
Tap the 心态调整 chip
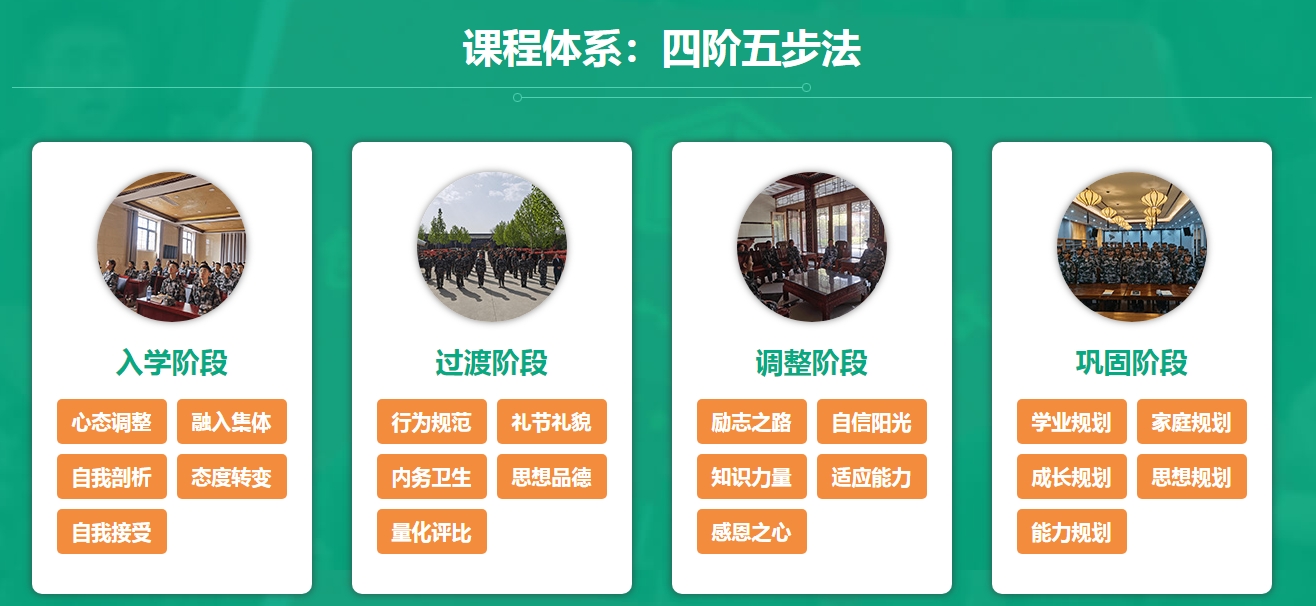[112, 422]
